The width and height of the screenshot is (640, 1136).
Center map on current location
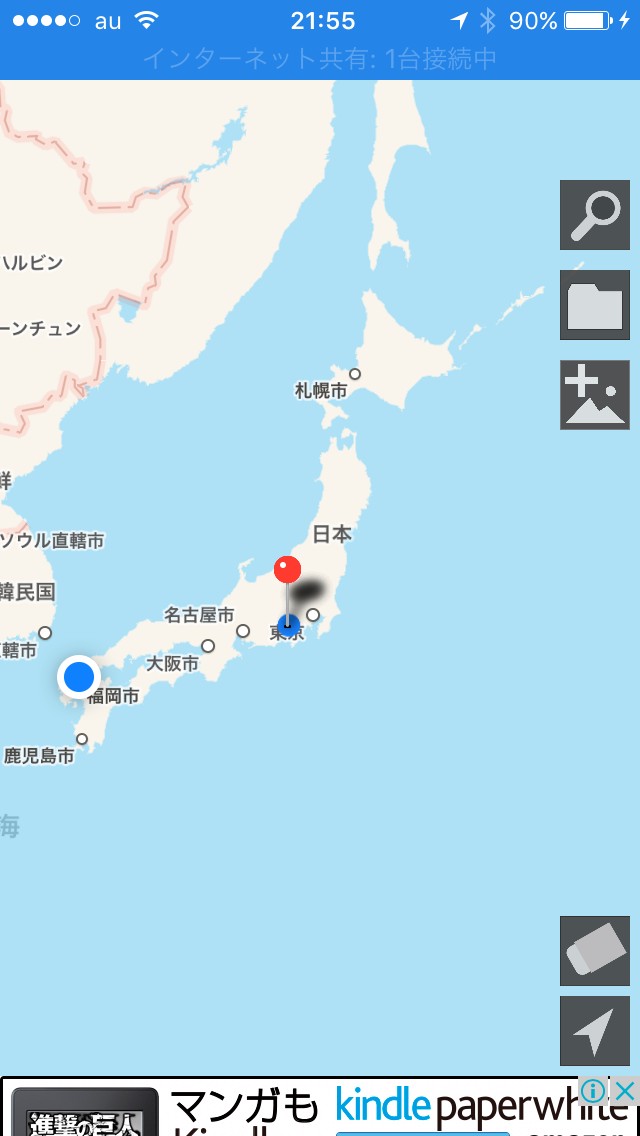tap(594, 1031)
